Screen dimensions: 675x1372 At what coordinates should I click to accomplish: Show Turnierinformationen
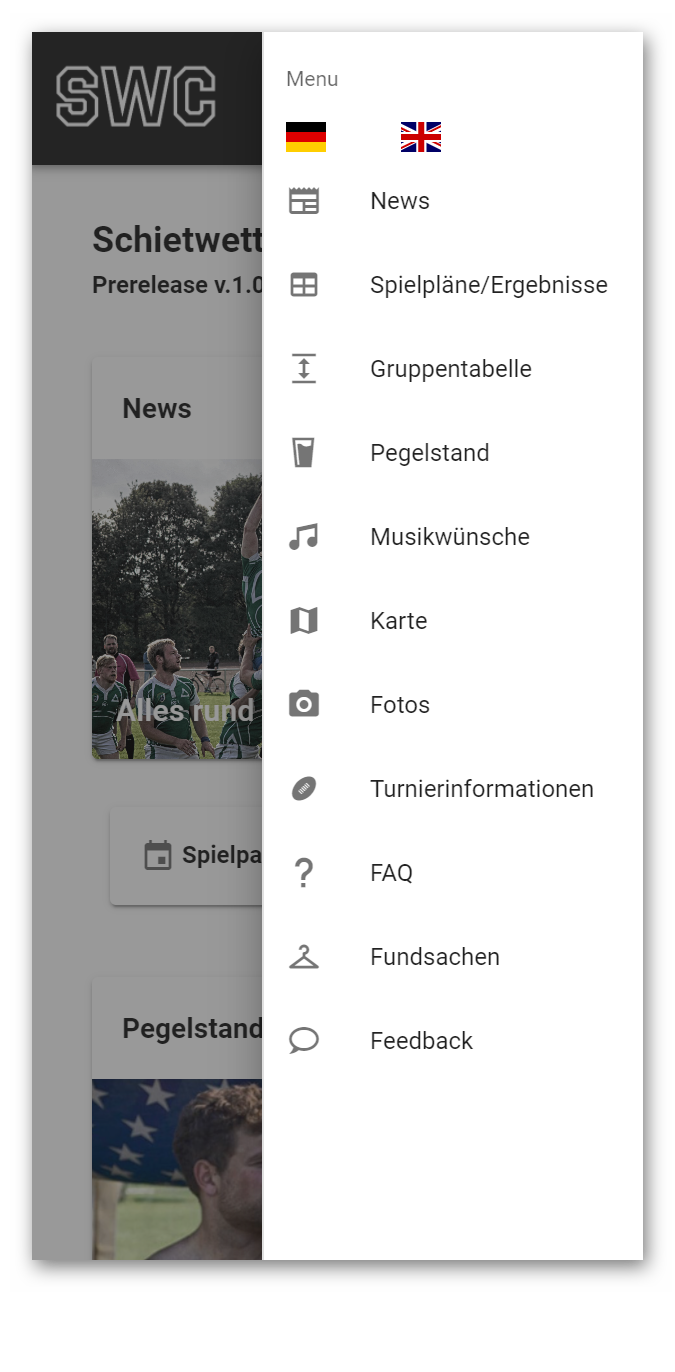[481, 789]
